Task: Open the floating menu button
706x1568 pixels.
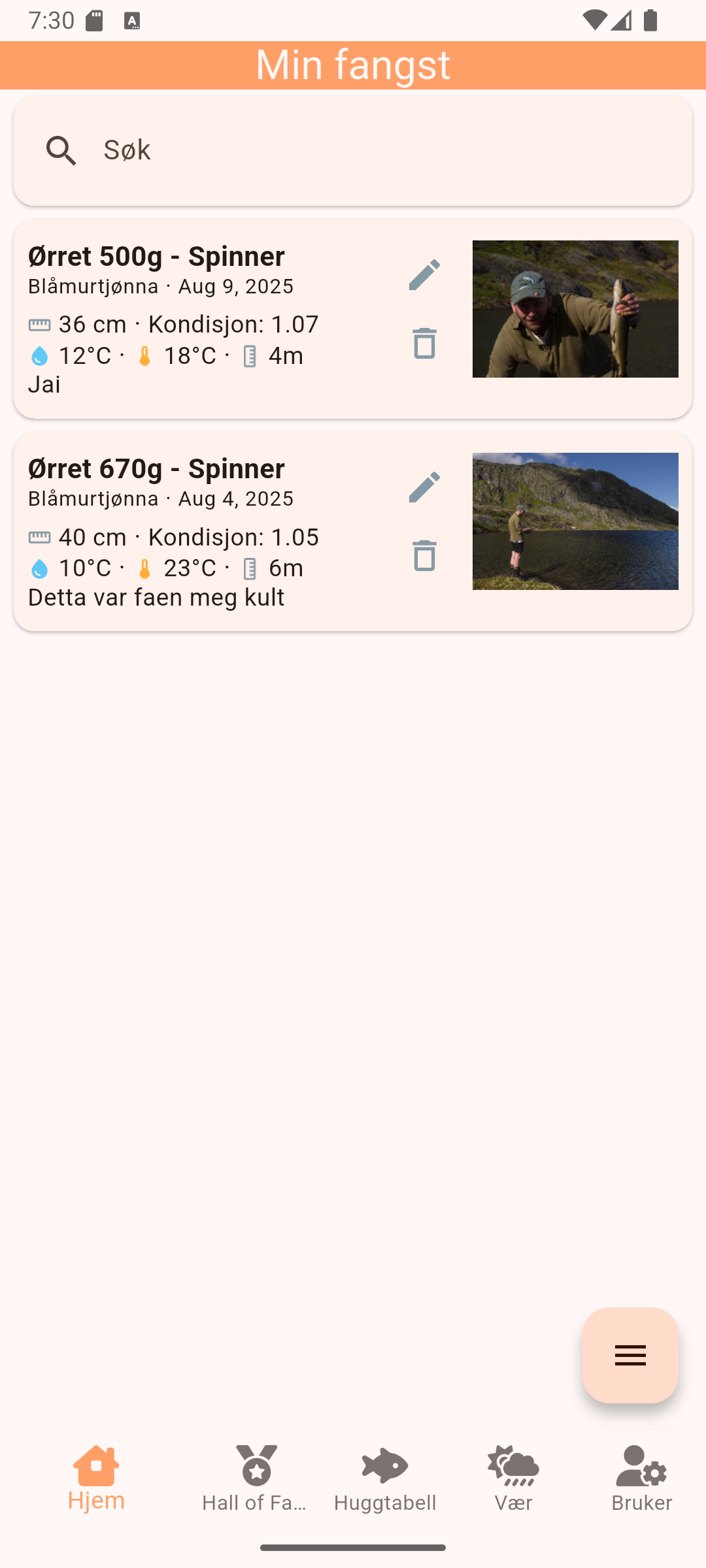Action: tap(630, 1355)
